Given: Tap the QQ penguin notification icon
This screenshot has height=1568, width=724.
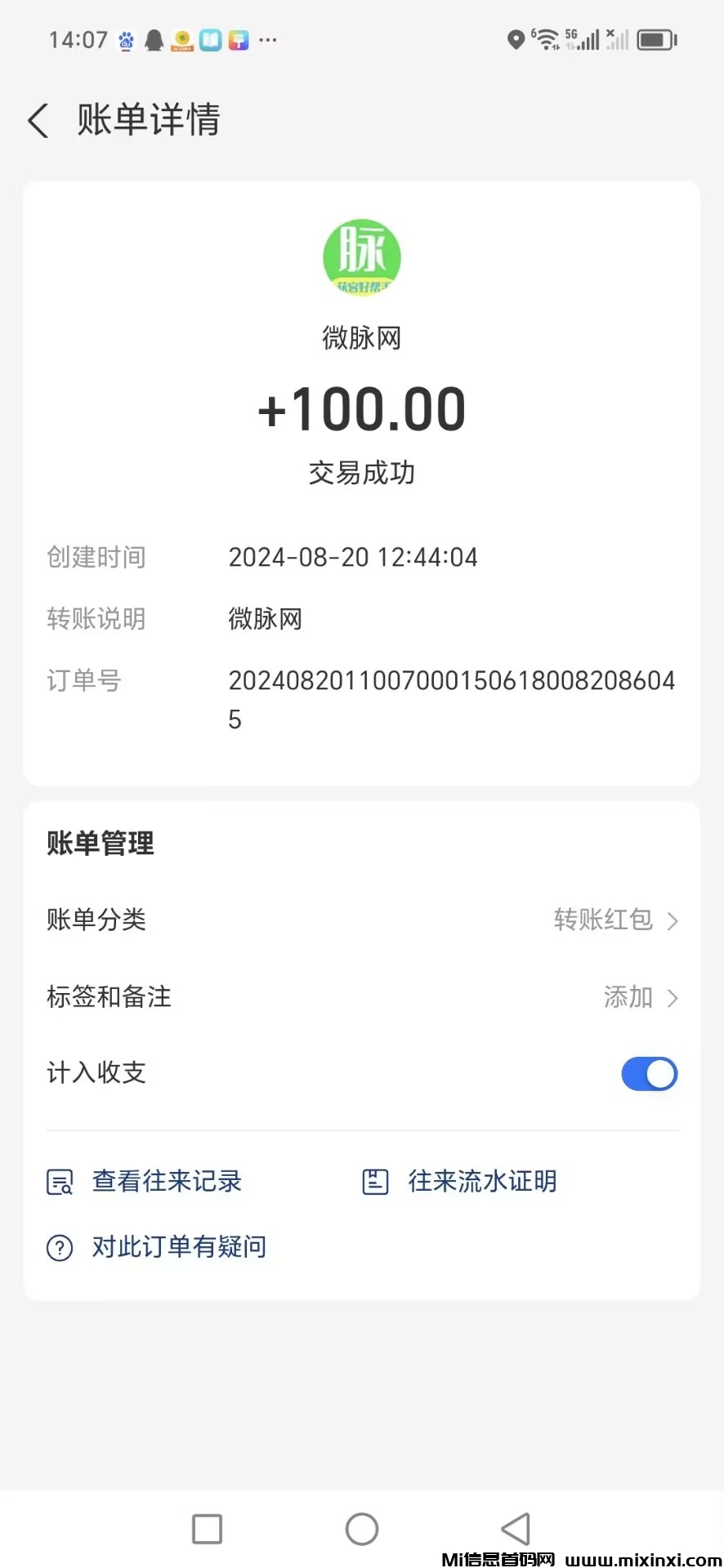Looking at the screenshot, I should pyautogui.click(x=154, y=39).
